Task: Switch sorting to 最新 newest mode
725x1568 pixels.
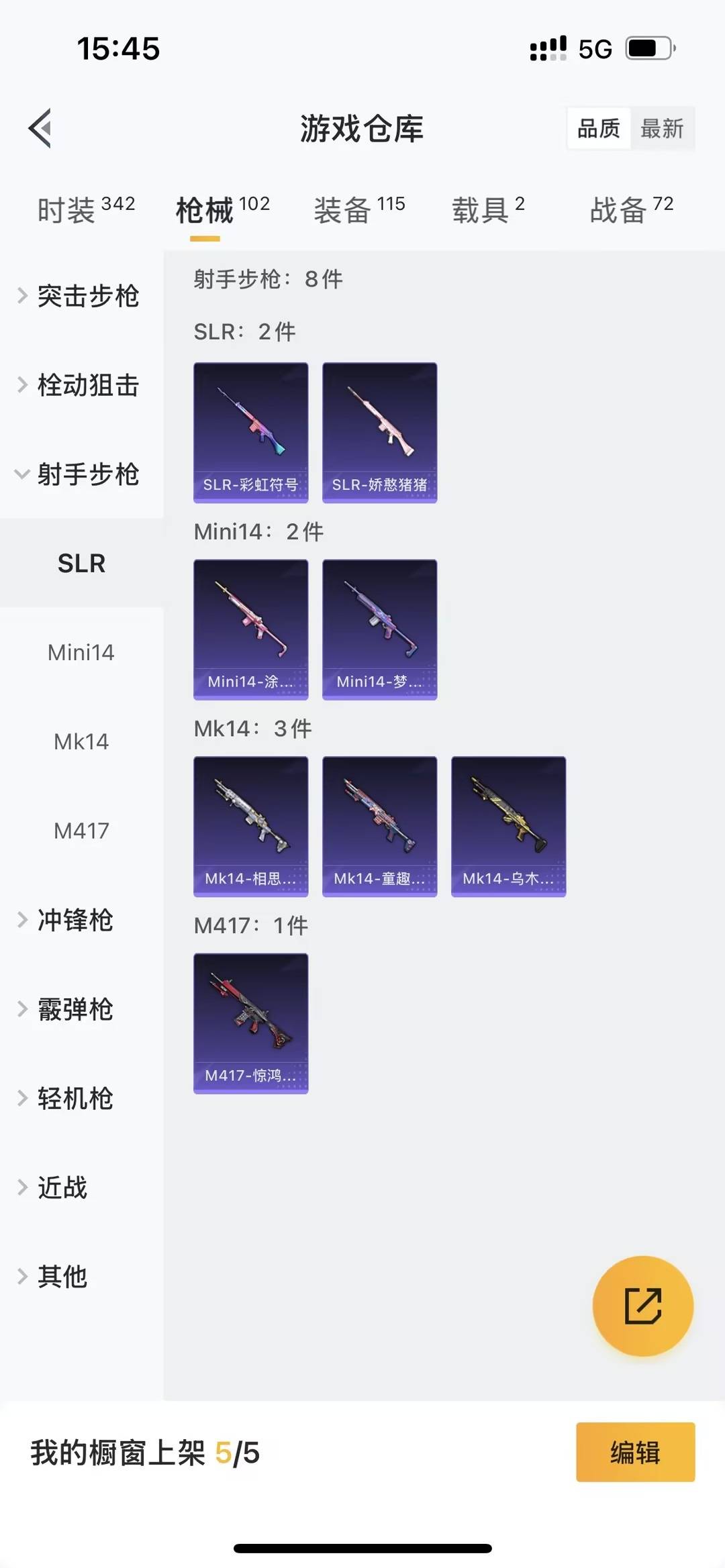Action: (x=663, y=128)
